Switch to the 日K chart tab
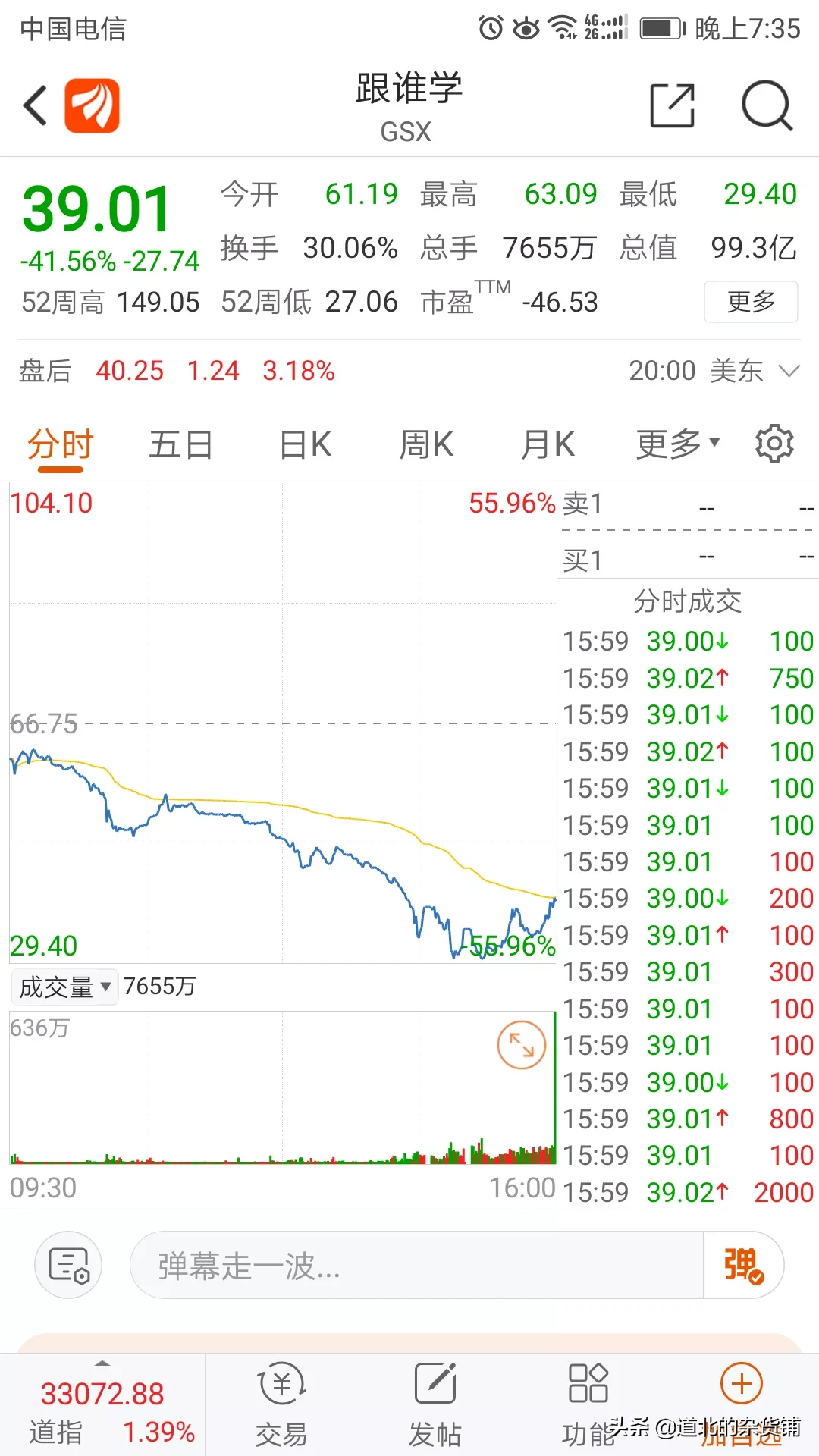Screen dimensions: 819x1456 pos(305,444)
